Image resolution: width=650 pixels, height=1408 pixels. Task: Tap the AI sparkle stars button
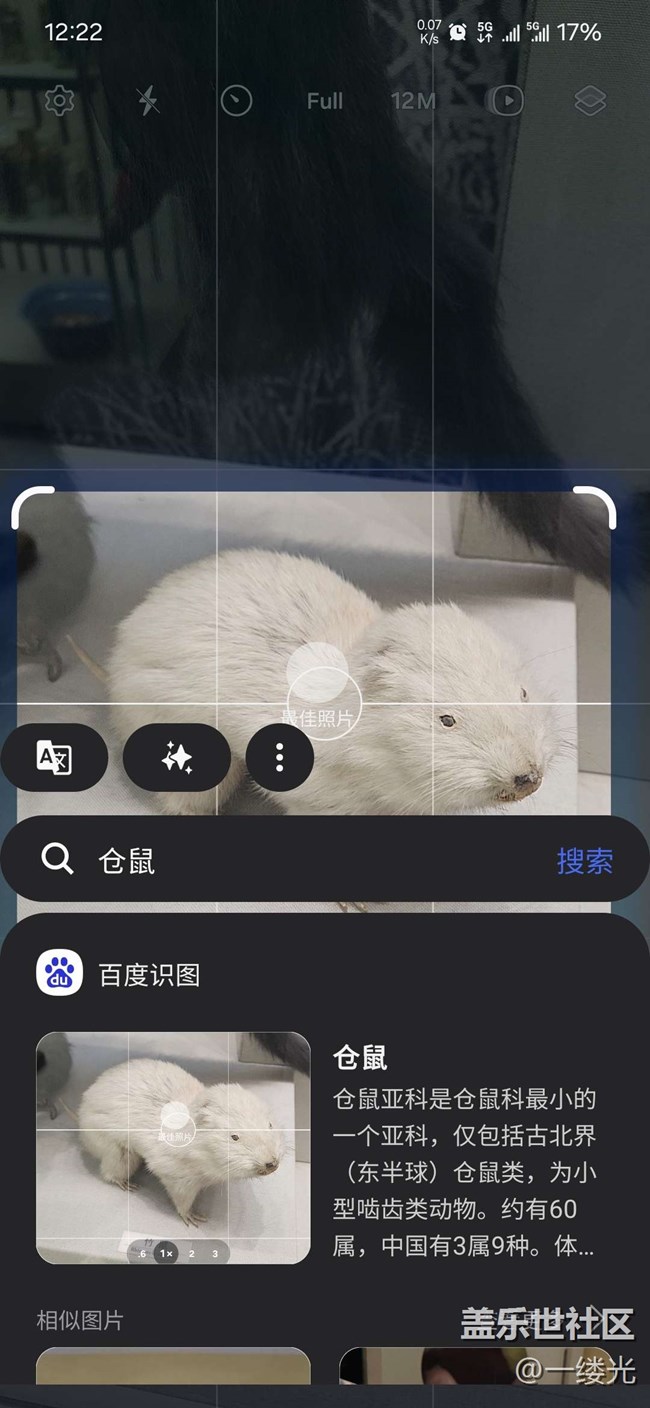[x=177, y=758]
